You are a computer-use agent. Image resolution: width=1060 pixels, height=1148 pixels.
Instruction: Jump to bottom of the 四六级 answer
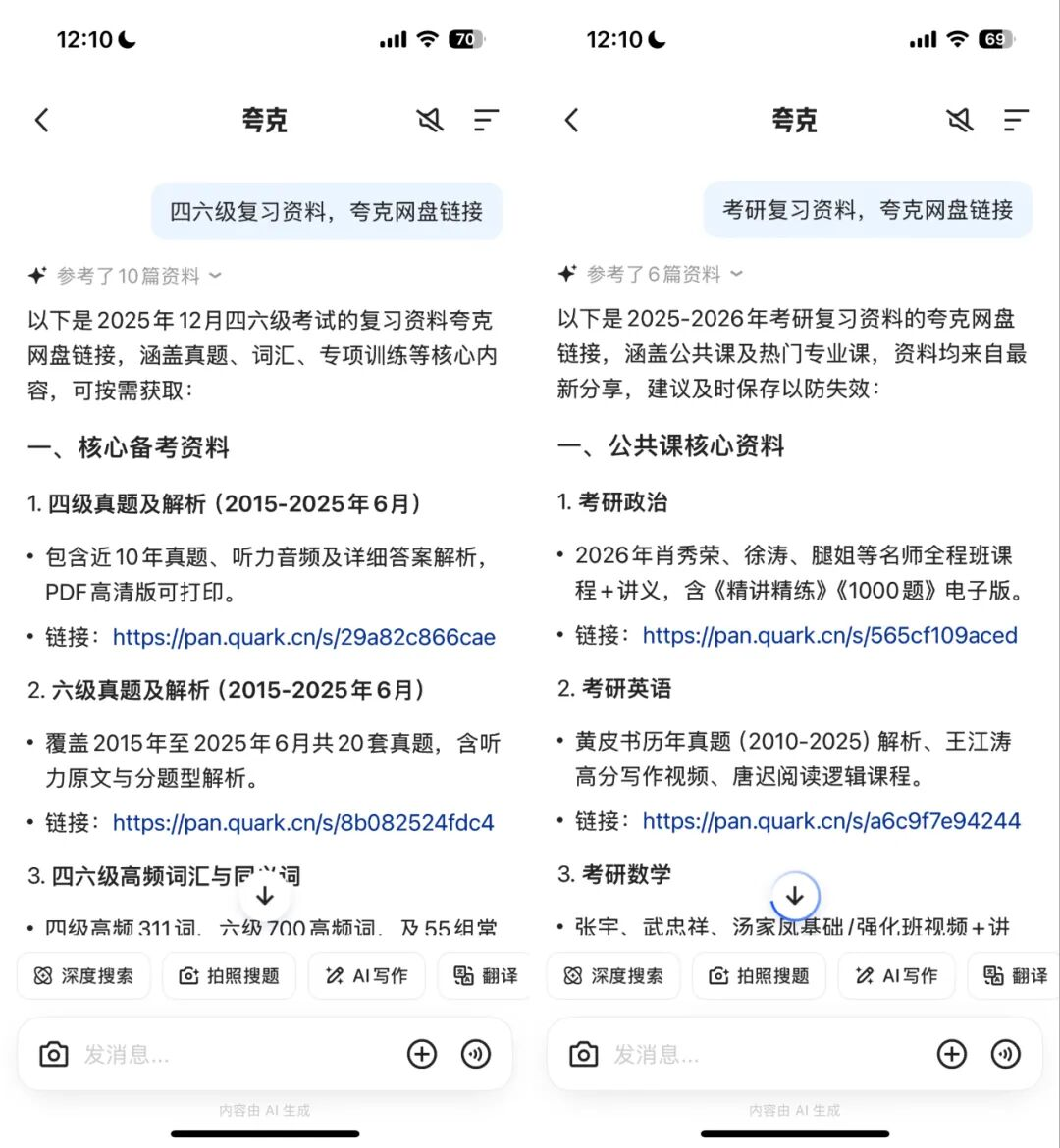coord(265,895)
